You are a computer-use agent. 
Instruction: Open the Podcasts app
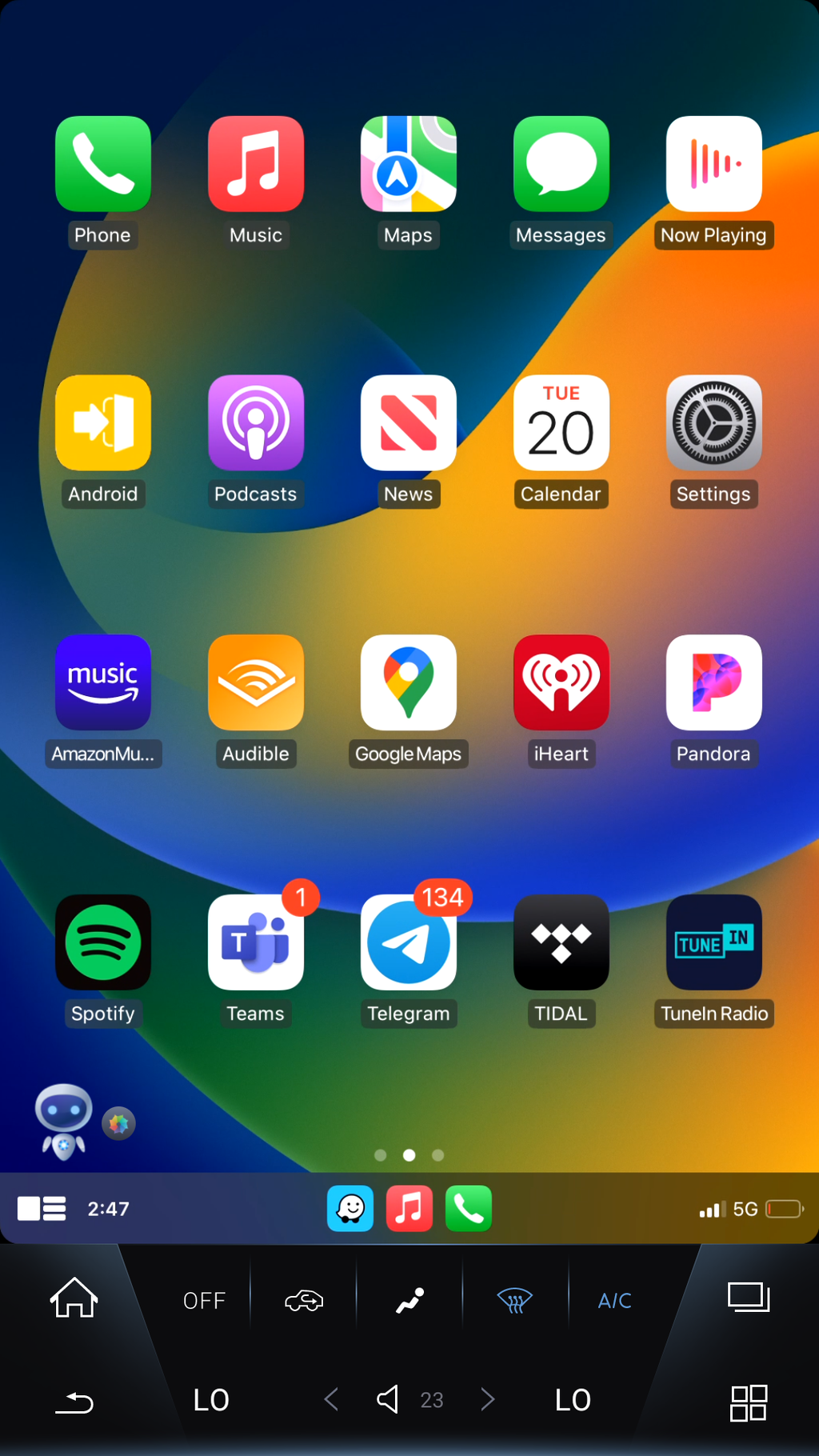(x=255, y=423)
